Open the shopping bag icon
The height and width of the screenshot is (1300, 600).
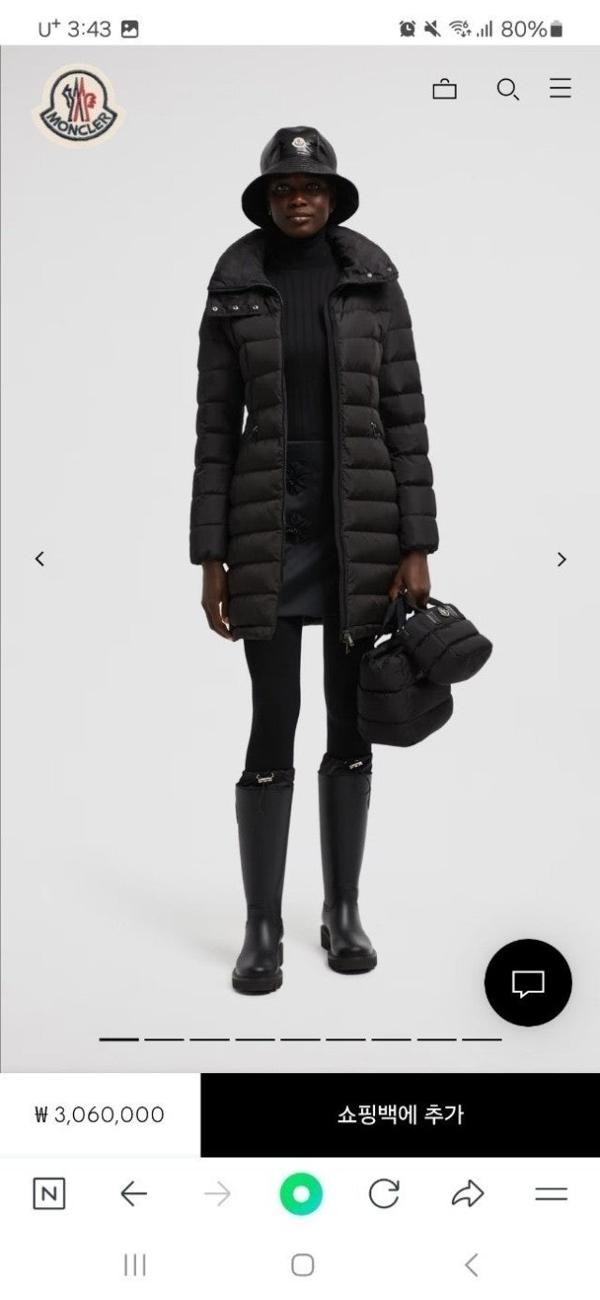click(444, 90)
